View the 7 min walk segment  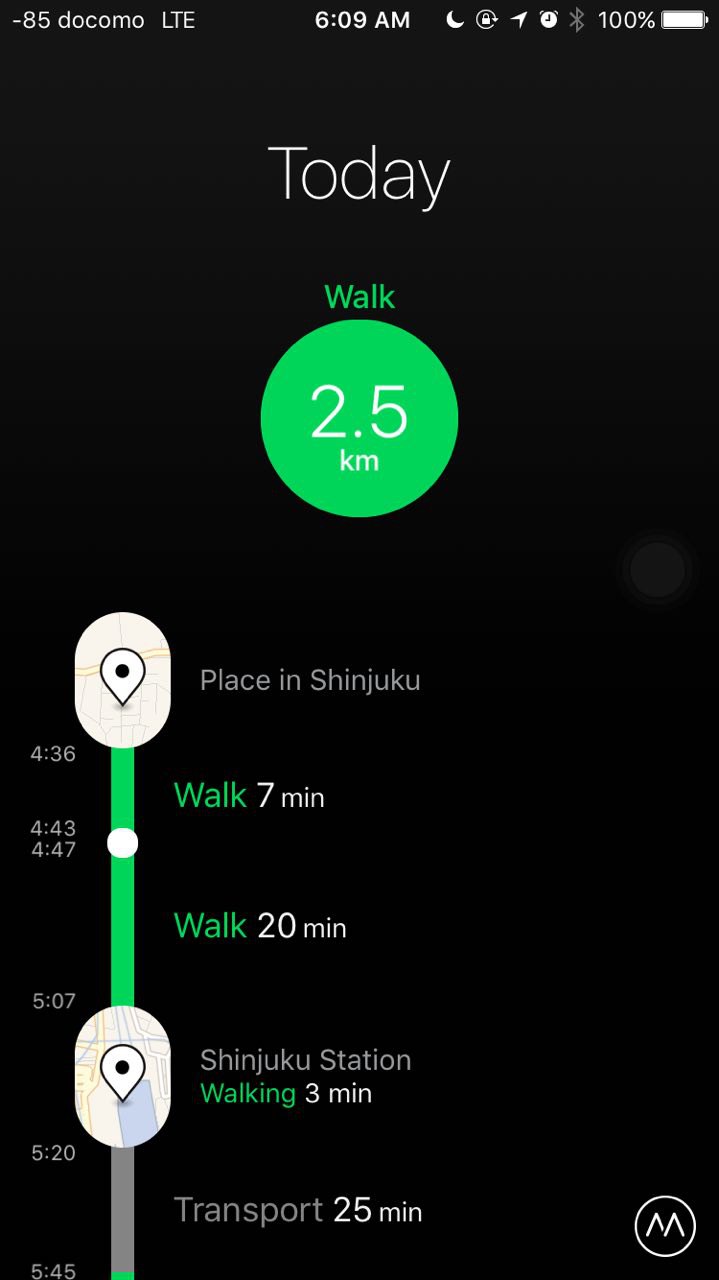249,796
